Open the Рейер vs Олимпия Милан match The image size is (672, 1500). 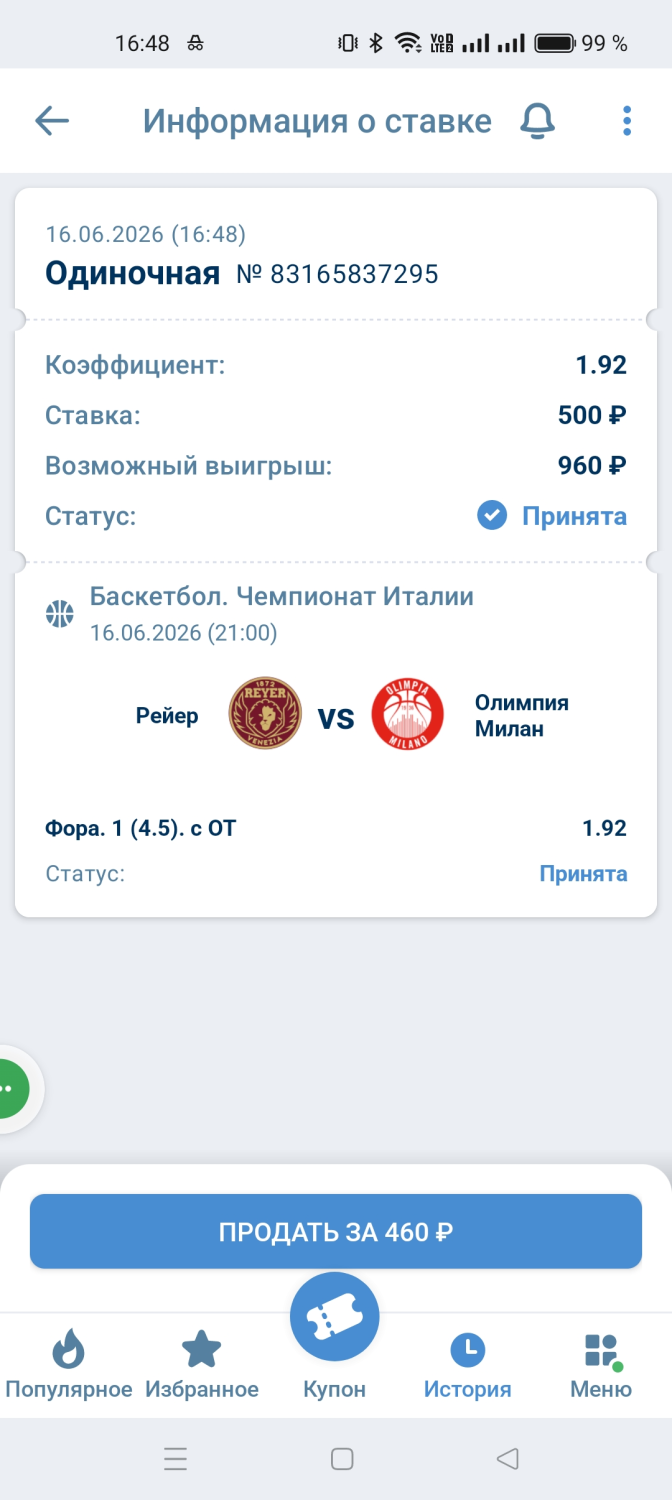pyautogui.click(x=336, y=715)
